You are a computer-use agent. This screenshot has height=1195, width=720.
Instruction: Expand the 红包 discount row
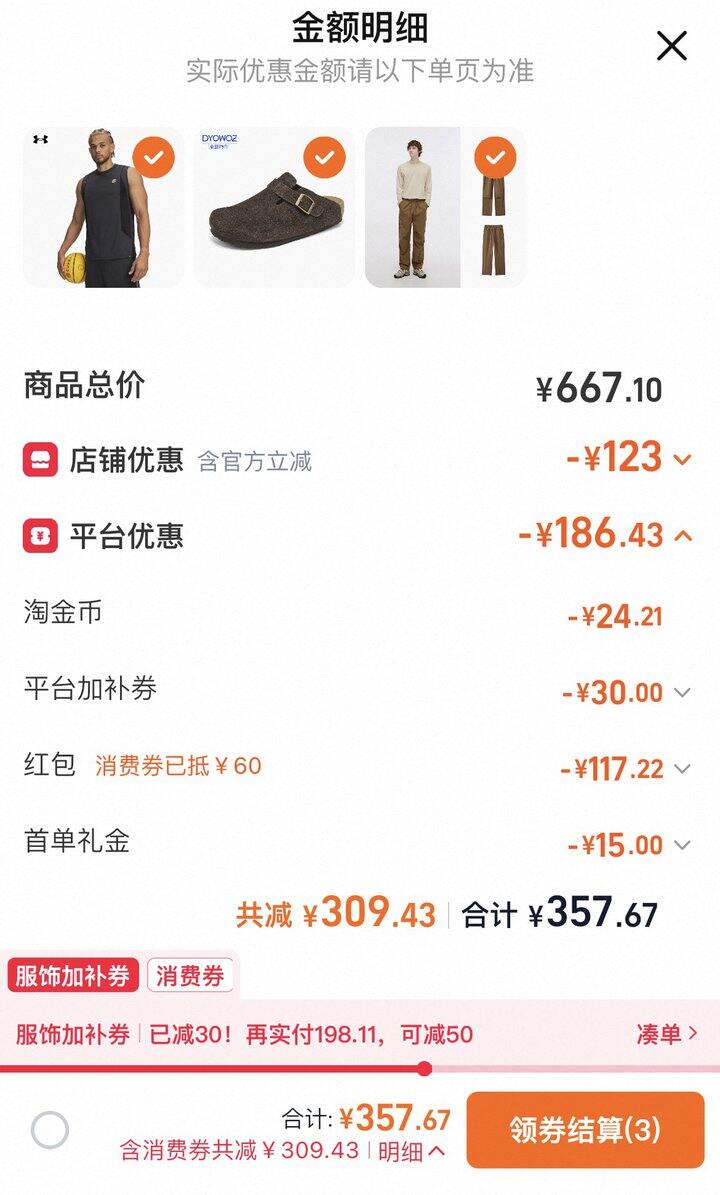pos(682,769)
